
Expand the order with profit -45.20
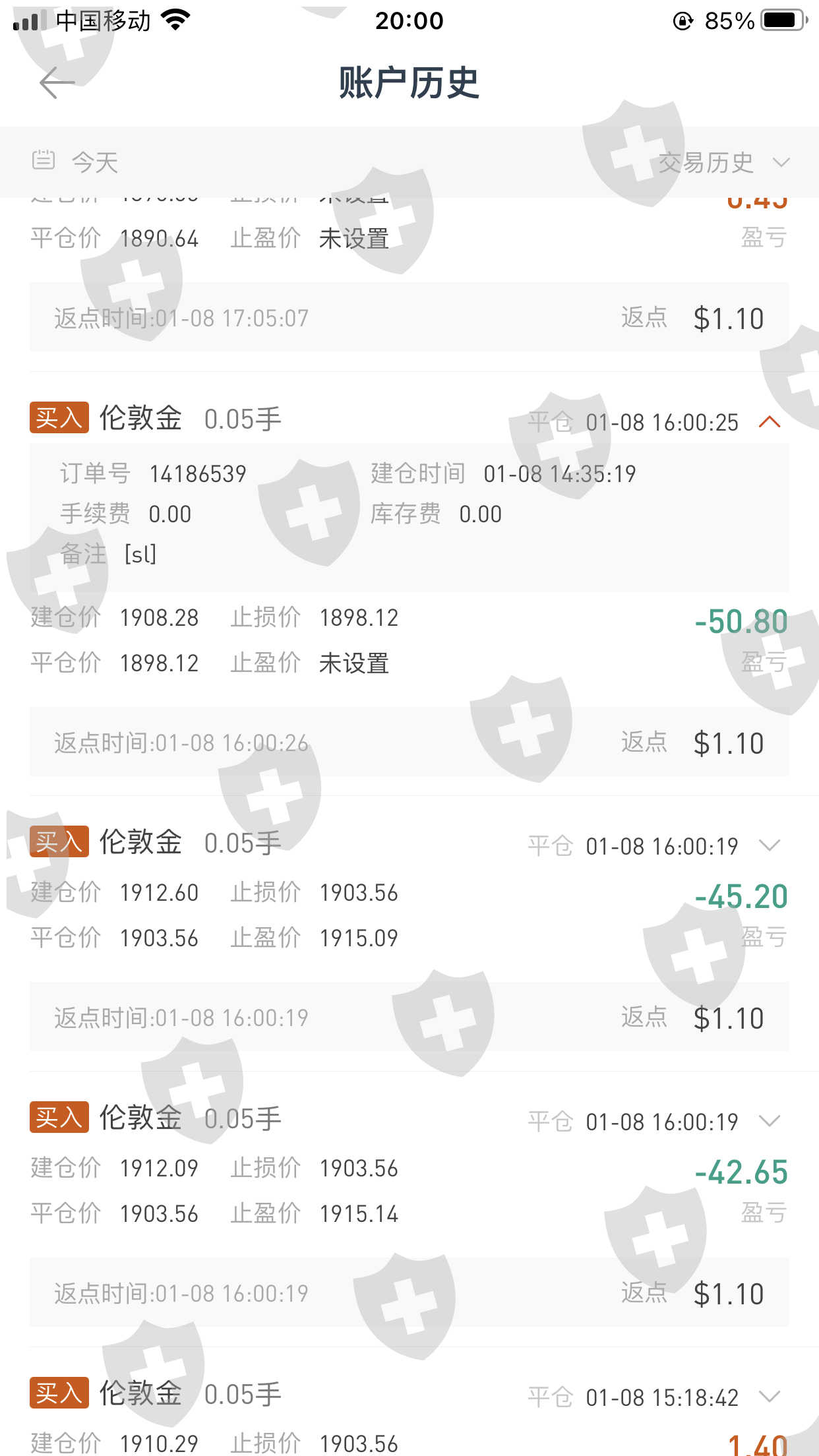[770, 845]
